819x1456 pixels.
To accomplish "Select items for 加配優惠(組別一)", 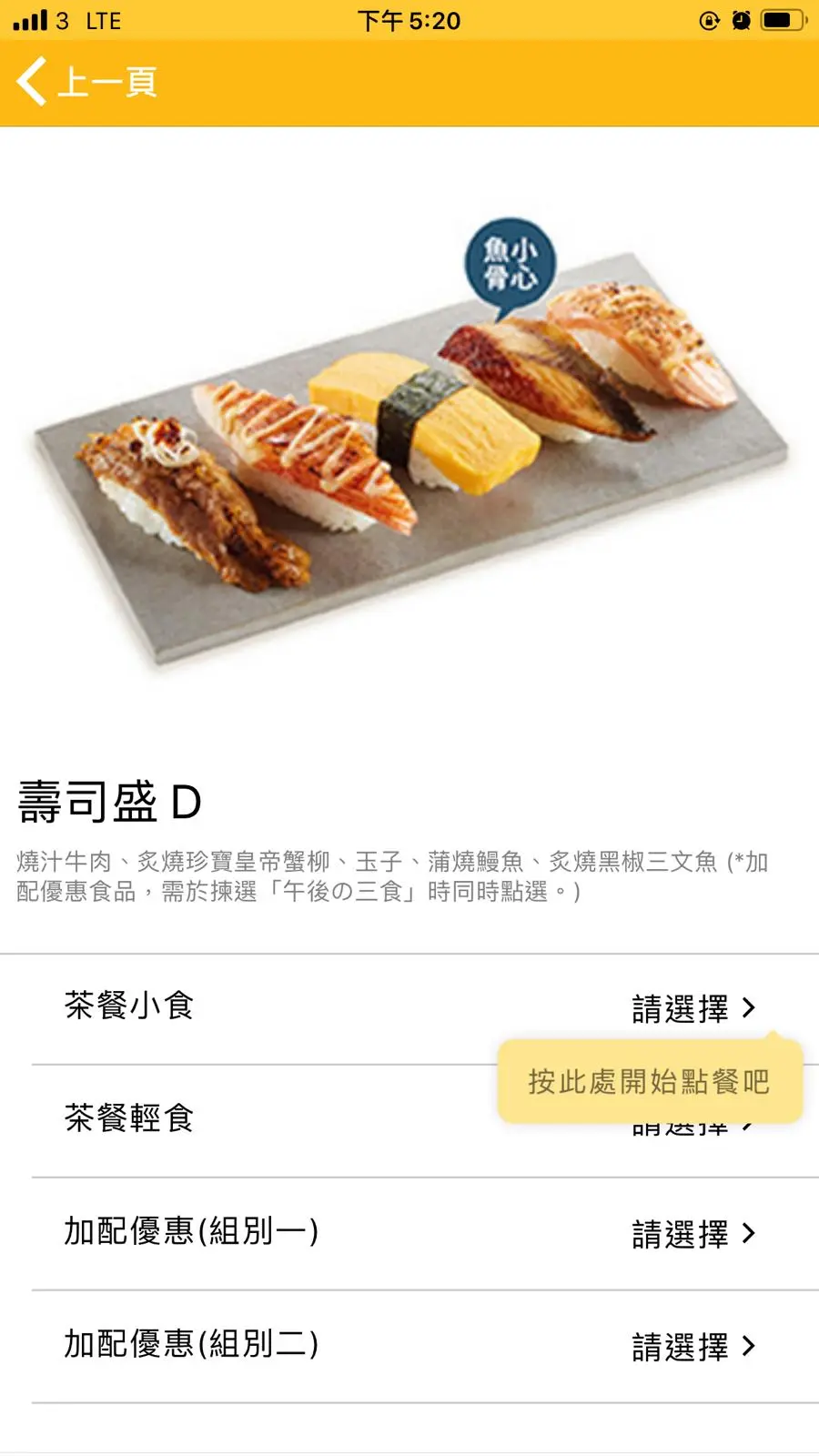I will point(409,1234).
